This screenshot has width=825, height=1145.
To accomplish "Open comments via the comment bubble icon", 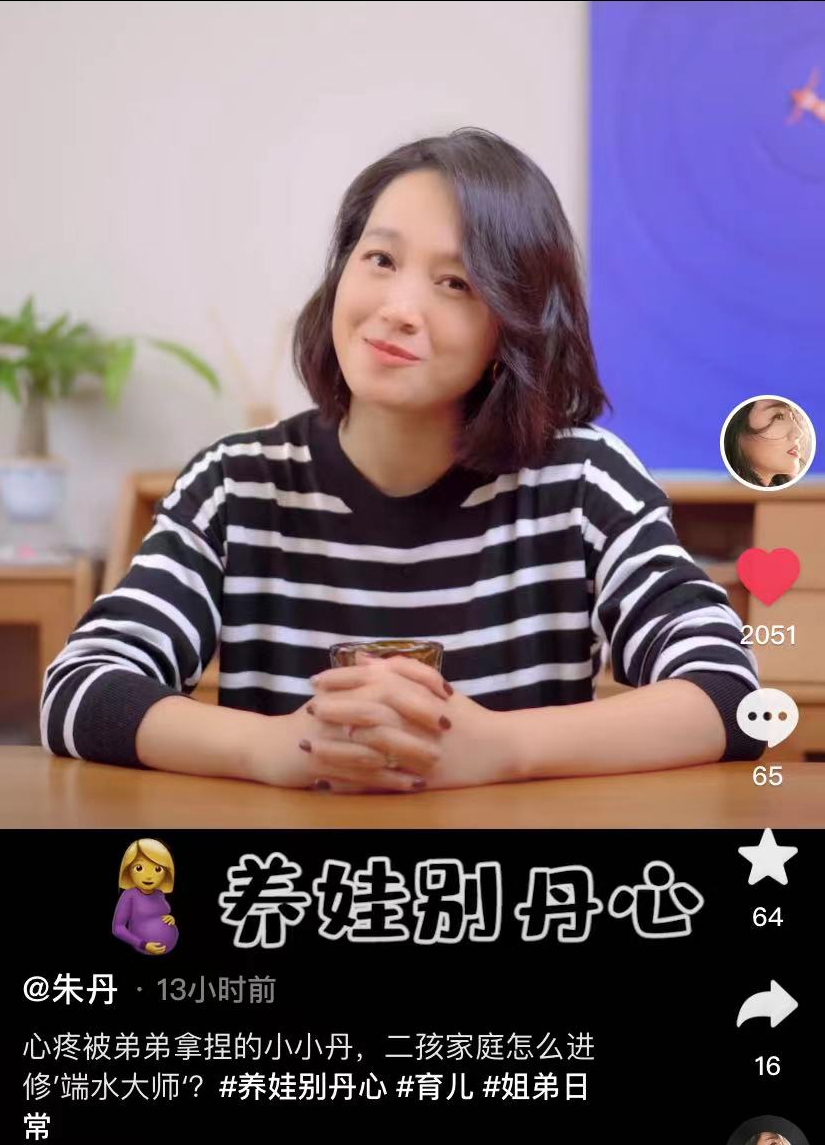I will (x=770, y=717).
